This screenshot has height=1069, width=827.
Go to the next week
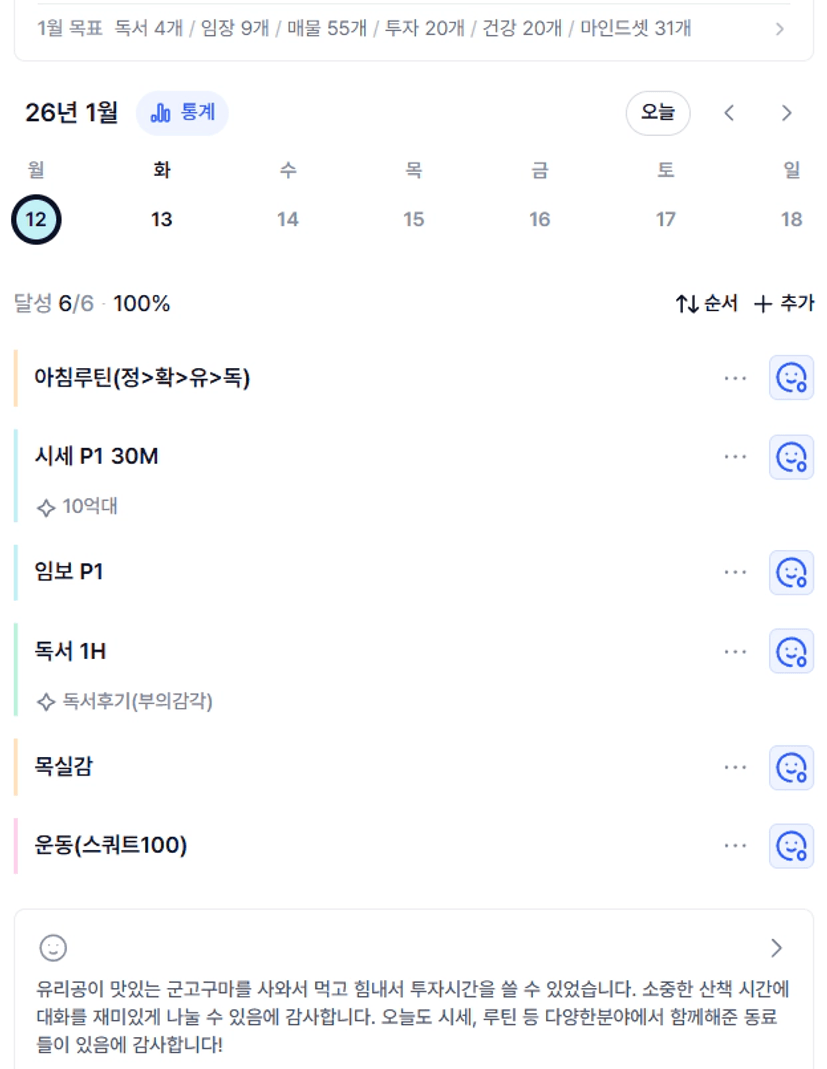point(786,113)
